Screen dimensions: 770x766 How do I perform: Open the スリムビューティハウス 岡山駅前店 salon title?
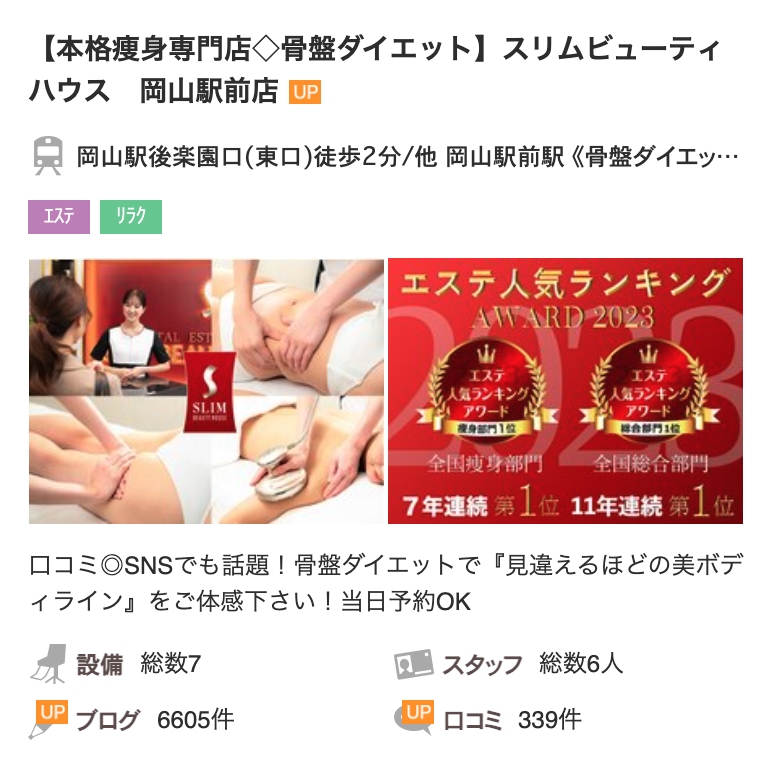374,69
